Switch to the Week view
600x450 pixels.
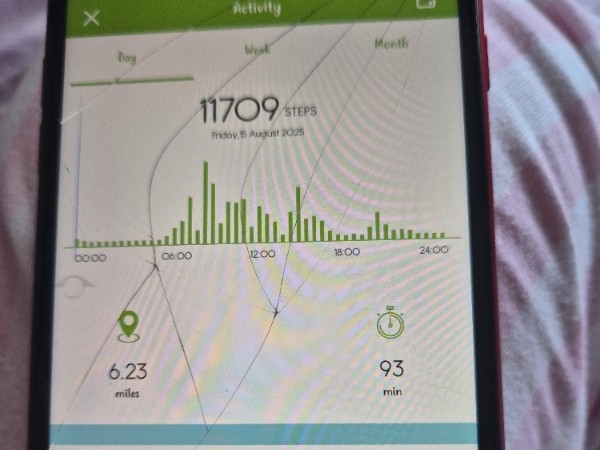coord(258,49)
